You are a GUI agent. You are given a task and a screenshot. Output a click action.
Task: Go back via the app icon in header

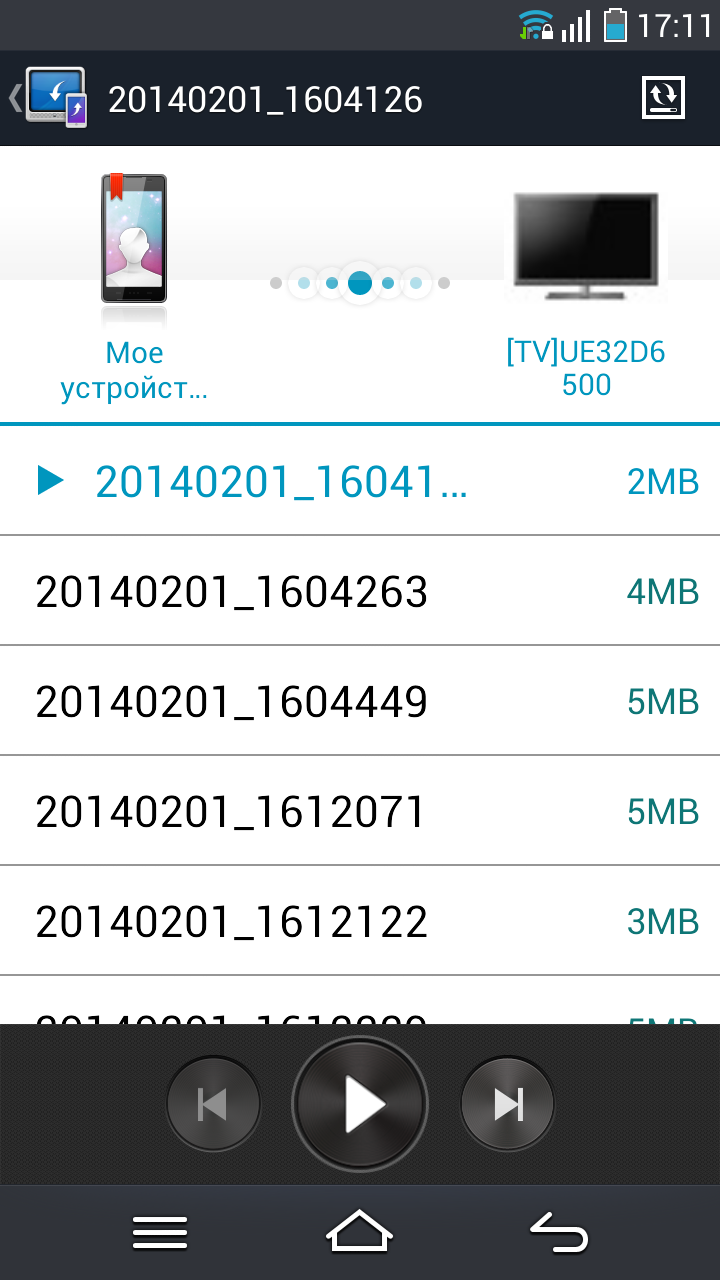coord(50,98)
